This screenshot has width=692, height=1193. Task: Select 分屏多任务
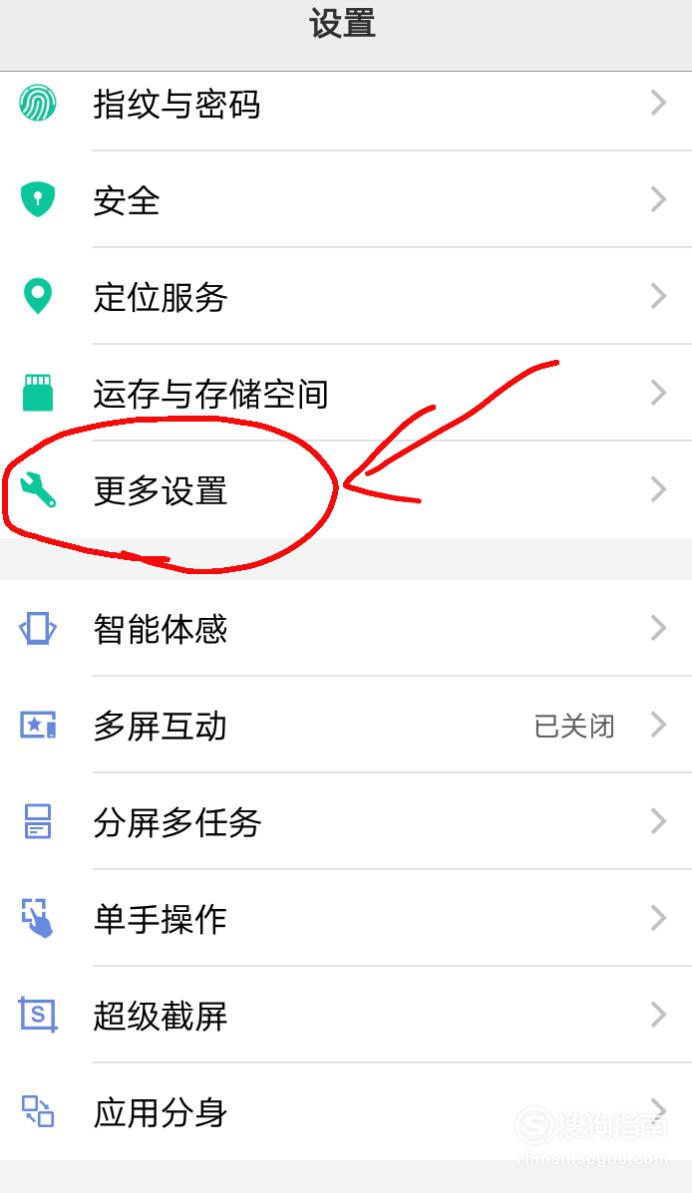point(346,821)
